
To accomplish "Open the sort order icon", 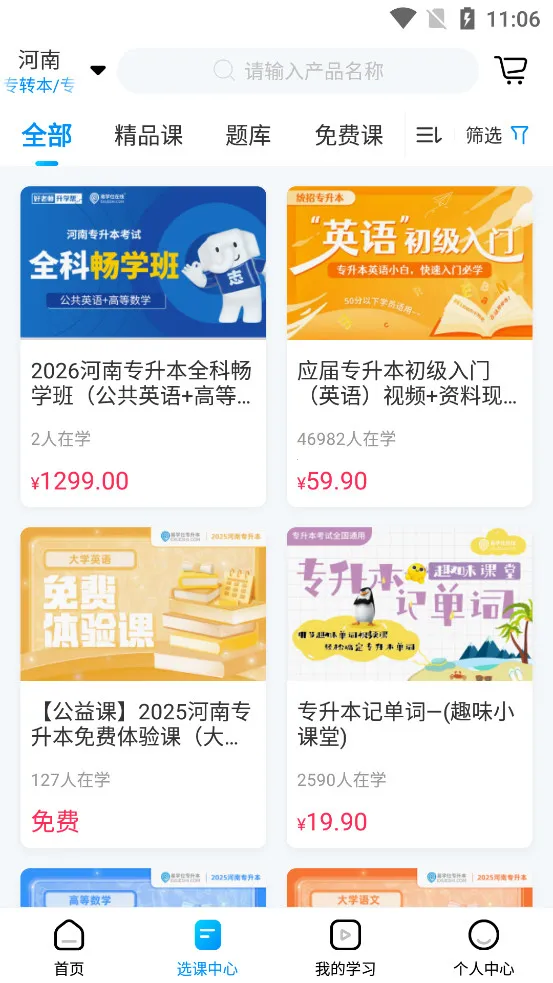I will [x=429, y=135].
